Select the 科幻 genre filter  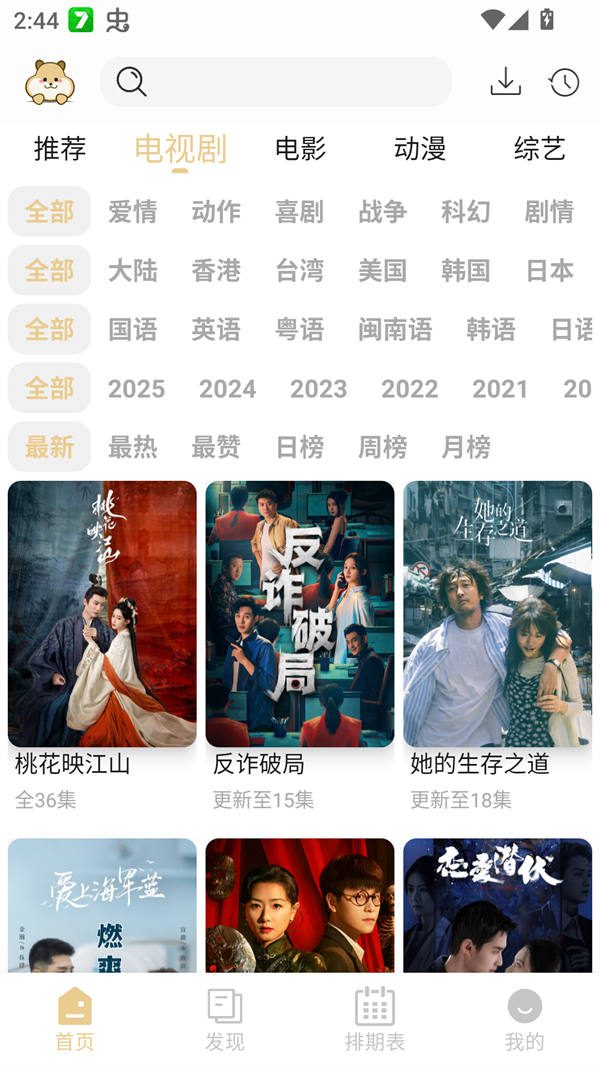pos(466,211)
